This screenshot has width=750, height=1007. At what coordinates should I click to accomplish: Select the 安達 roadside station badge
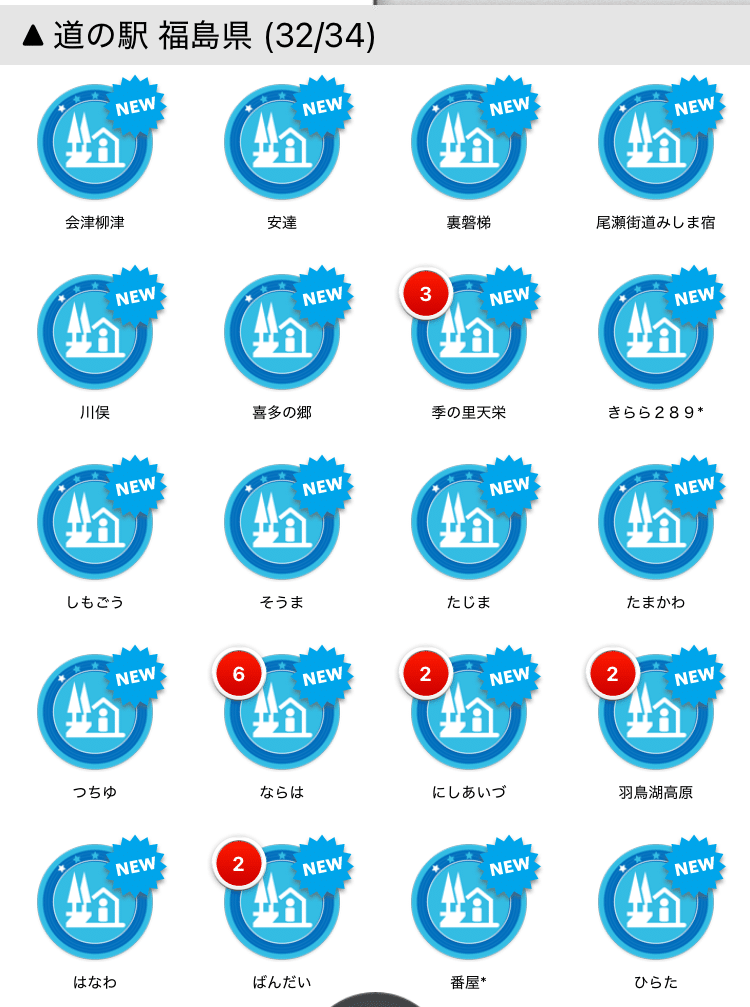pos(282,143)
